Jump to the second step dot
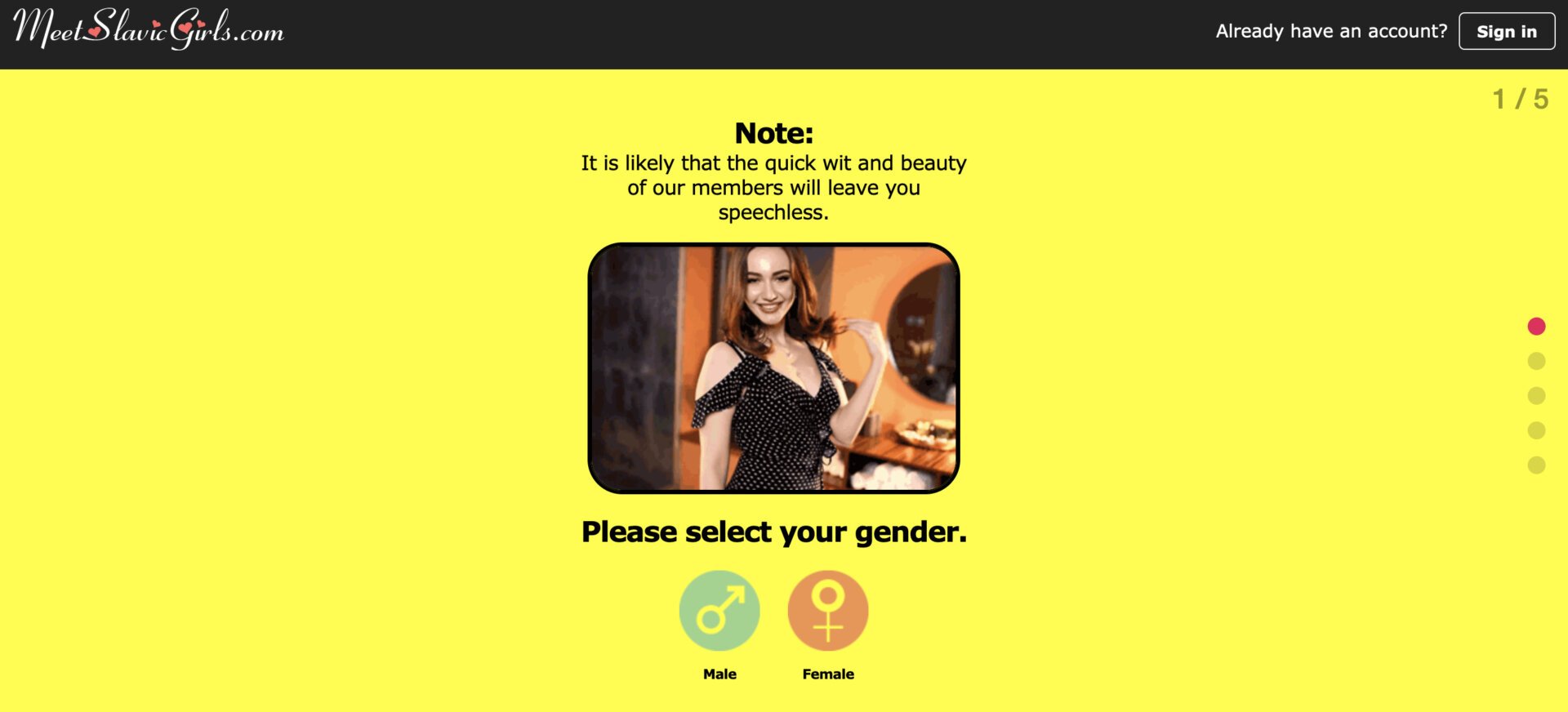The height and width of the screenshot is (712, 1568). coord(1536,361)
